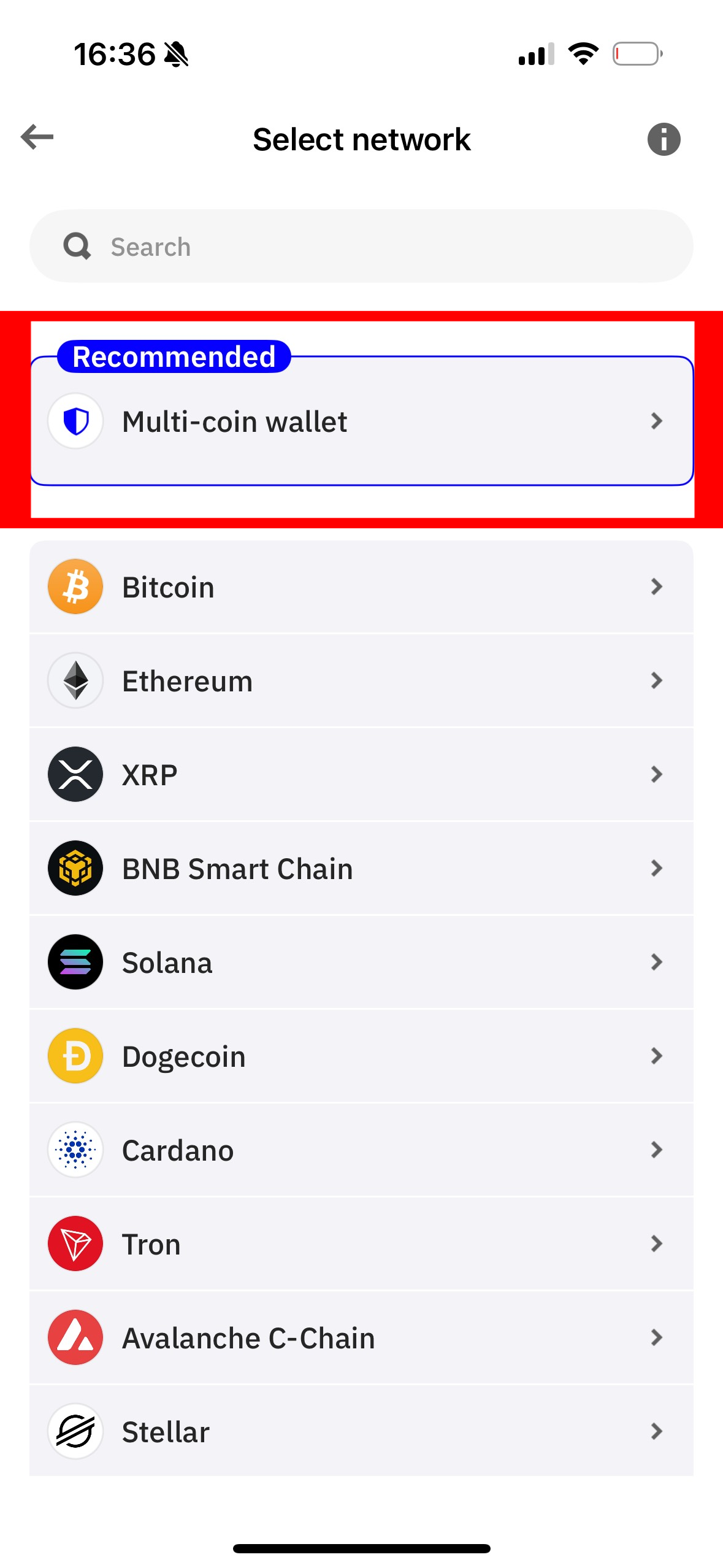Open the Cardano row
723x1568 pixels.
[x=361, y=1150]
